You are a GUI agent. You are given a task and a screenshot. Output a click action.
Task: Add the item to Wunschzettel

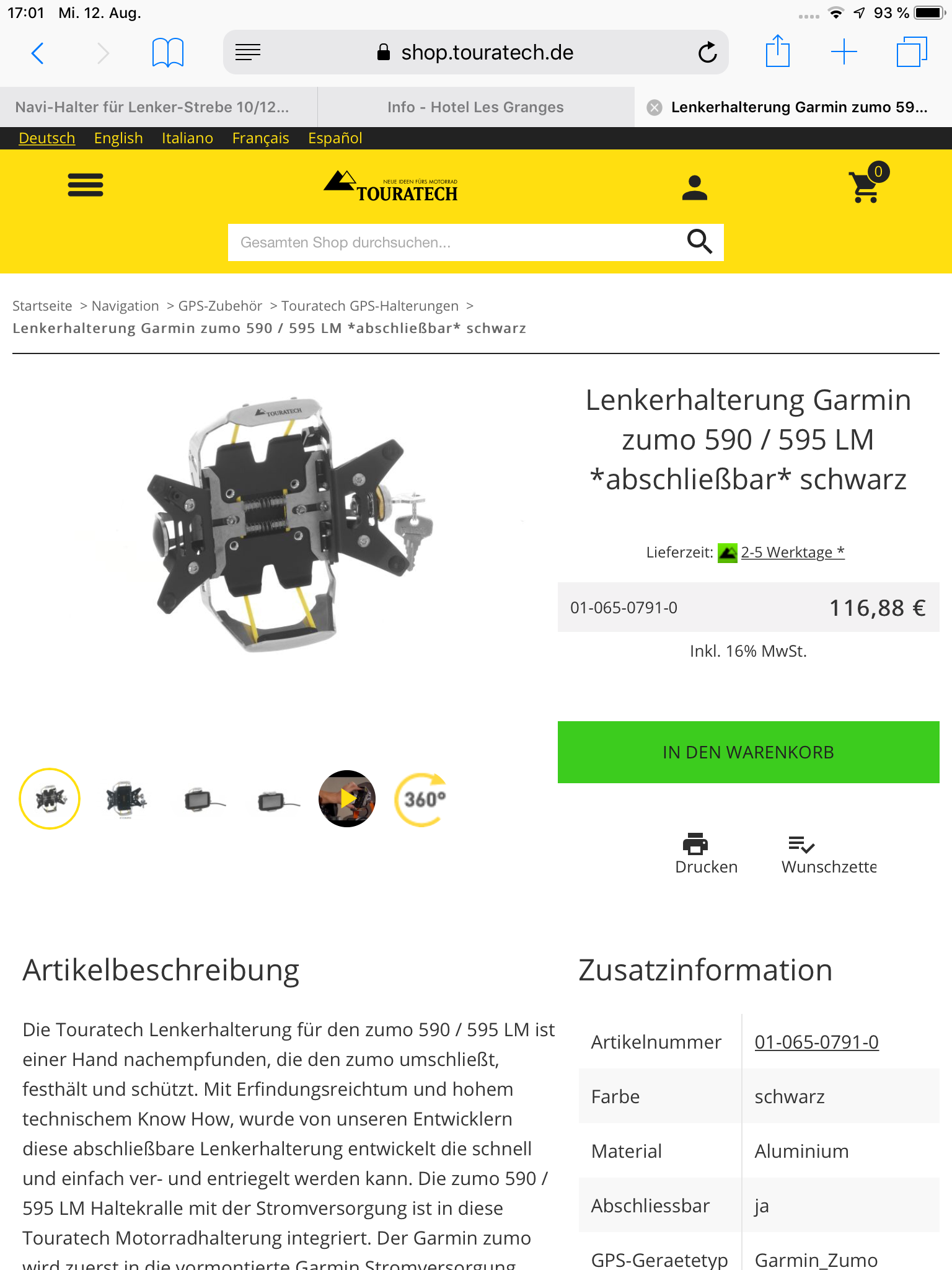(x=829, y=853)
